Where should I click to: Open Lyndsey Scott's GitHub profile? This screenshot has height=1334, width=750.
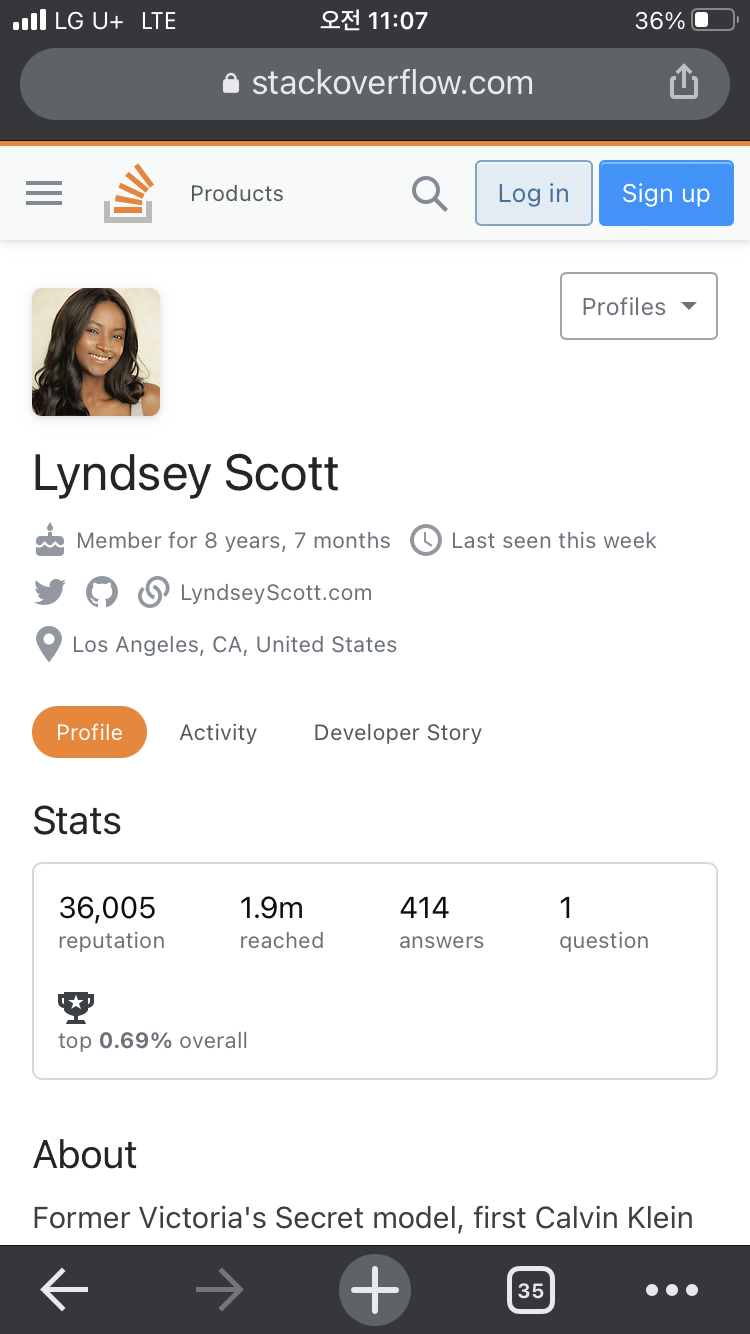click(101, 592)
